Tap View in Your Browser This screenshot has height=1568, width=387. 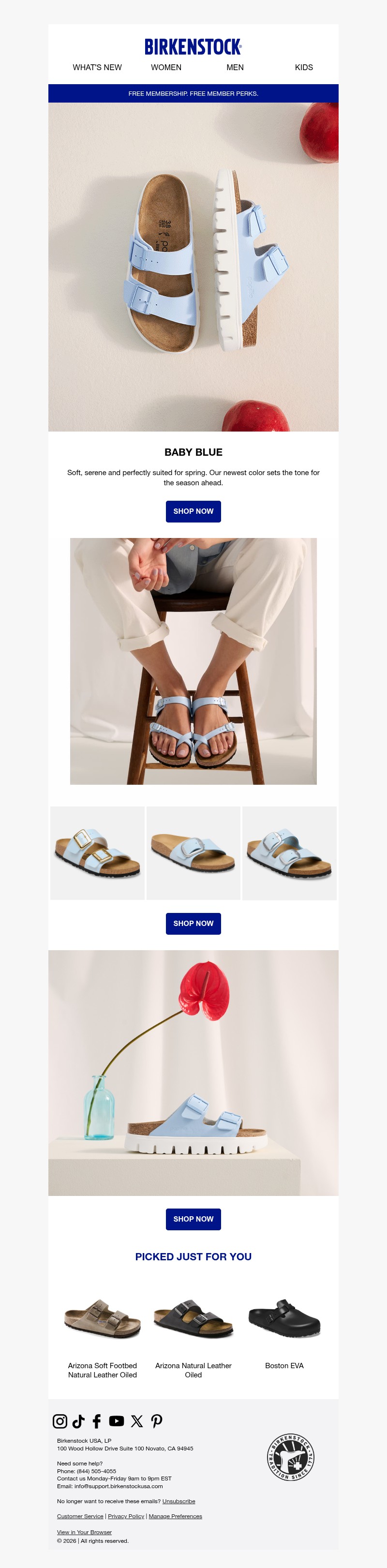tap(84, 1532)
